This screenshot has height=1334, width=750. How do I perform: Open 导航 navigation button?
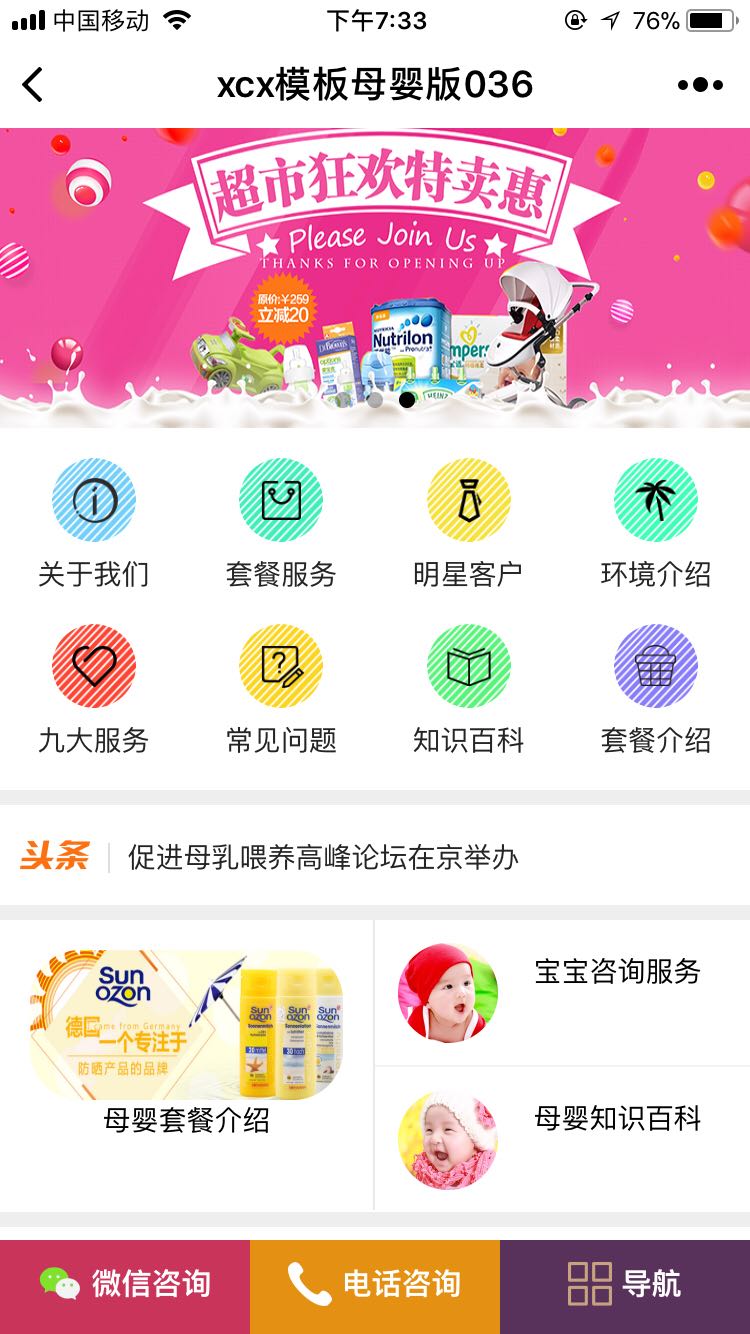tap(625, 1284)
